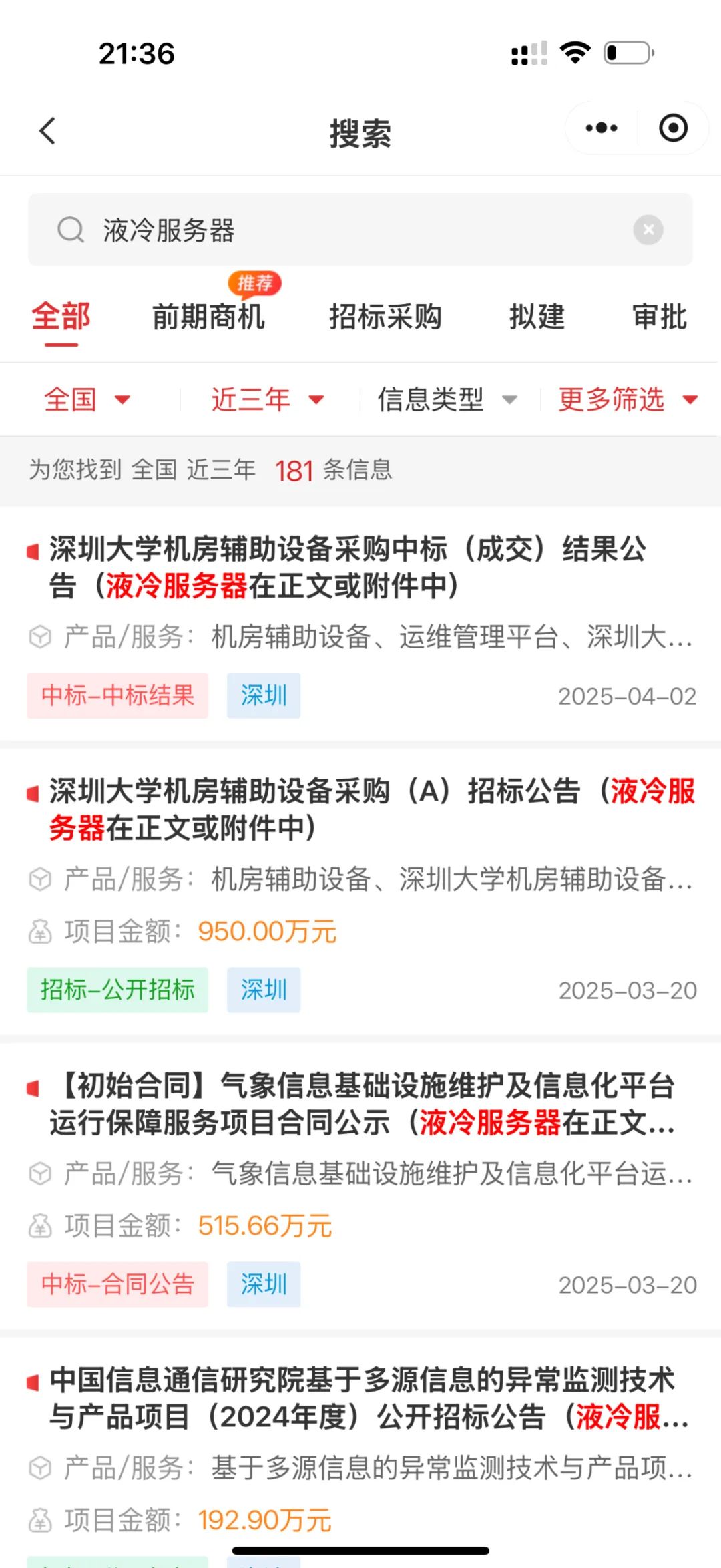Open 深圳大学机房辅助设备采购（A）招标公告 result
This screenshot has width=721, height=1568.
[360, 893]
